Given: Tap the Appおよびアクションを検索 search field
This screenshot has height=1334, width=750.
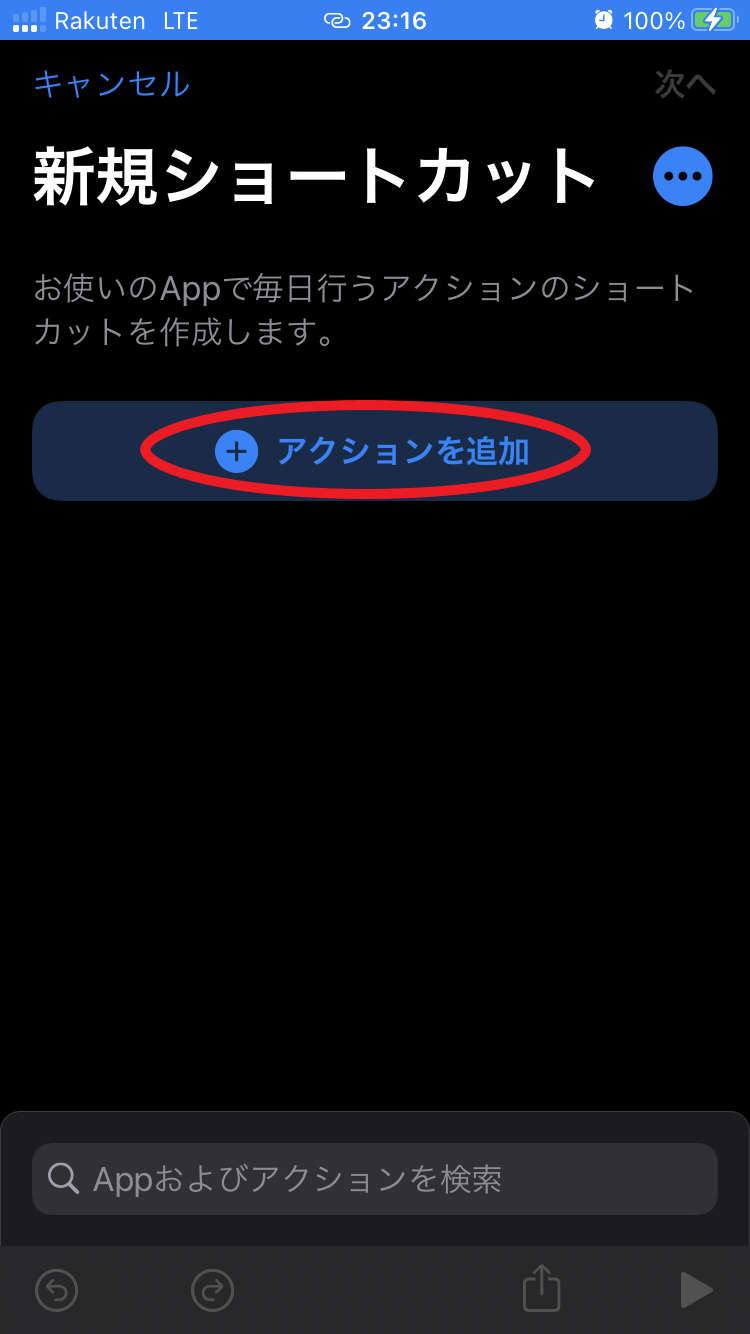Looking at the screenshot, I should 375,1178.
